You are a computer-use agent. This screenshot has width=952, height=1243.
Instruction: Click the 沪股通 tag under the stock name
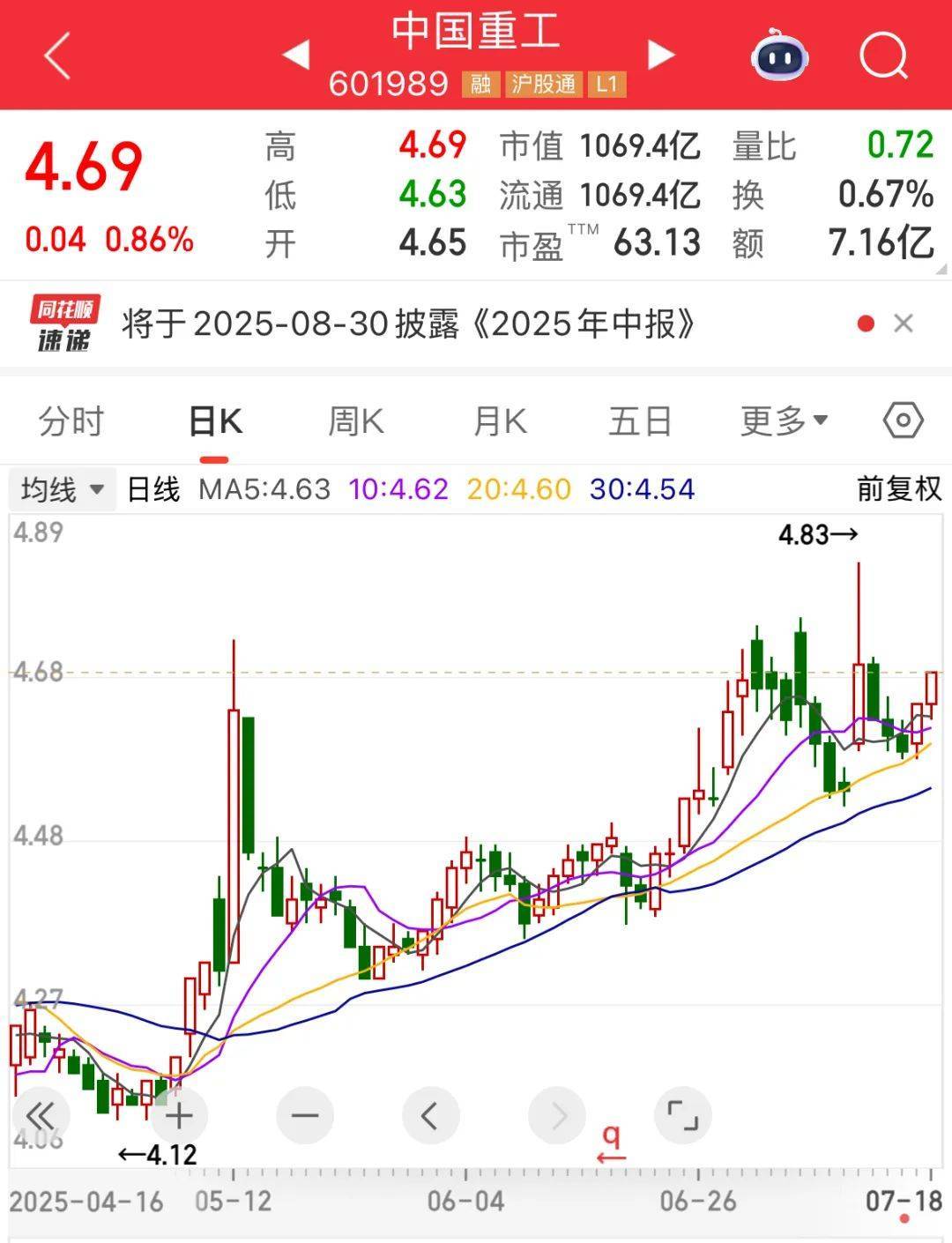click(x=543, y=86)
